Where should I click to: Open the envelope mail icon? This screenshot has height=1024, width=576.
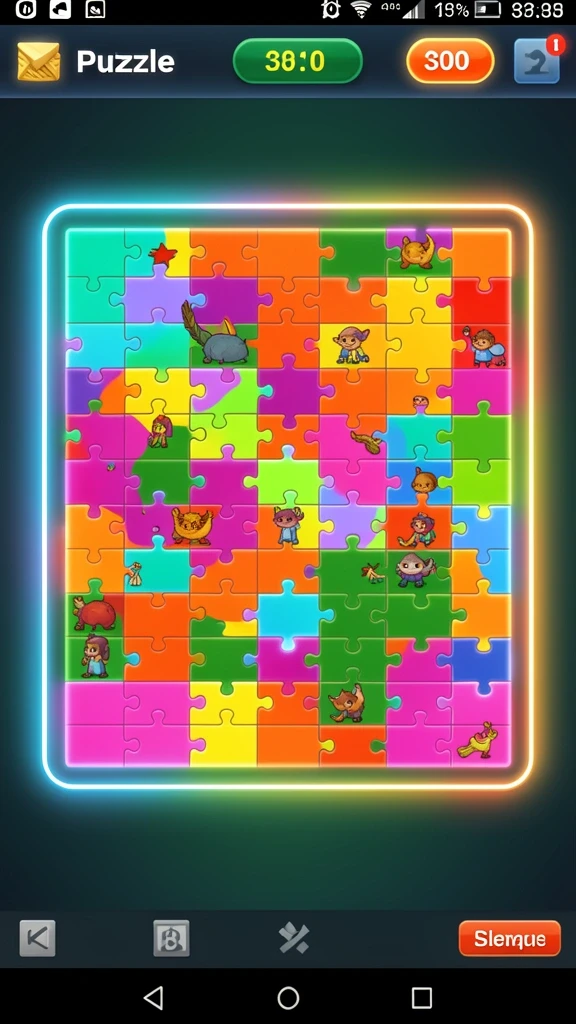click(39, 61)
